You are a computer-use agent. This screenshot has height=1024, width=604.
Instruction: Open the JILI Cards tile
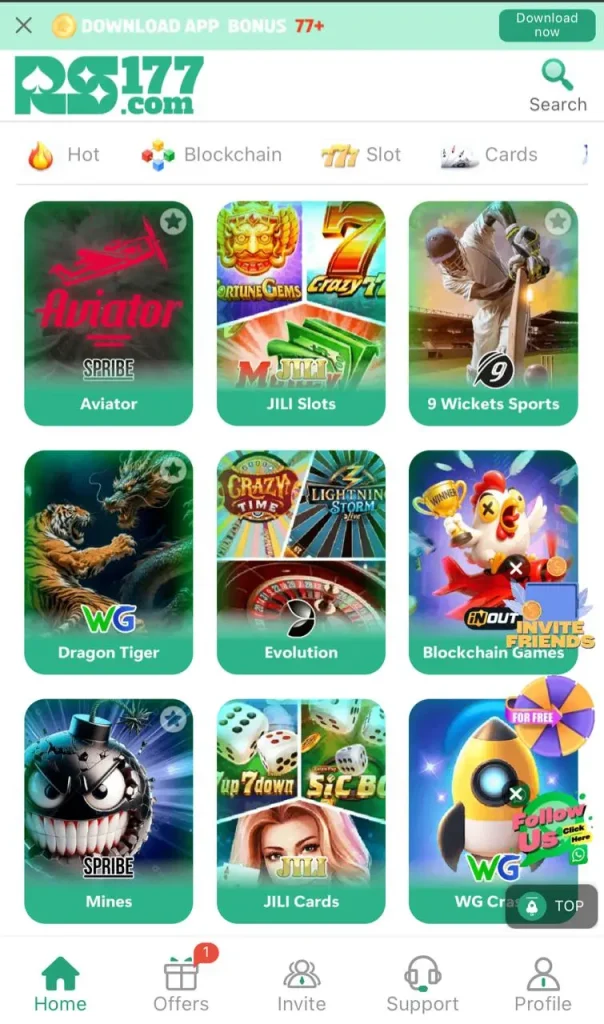(301, 810)
